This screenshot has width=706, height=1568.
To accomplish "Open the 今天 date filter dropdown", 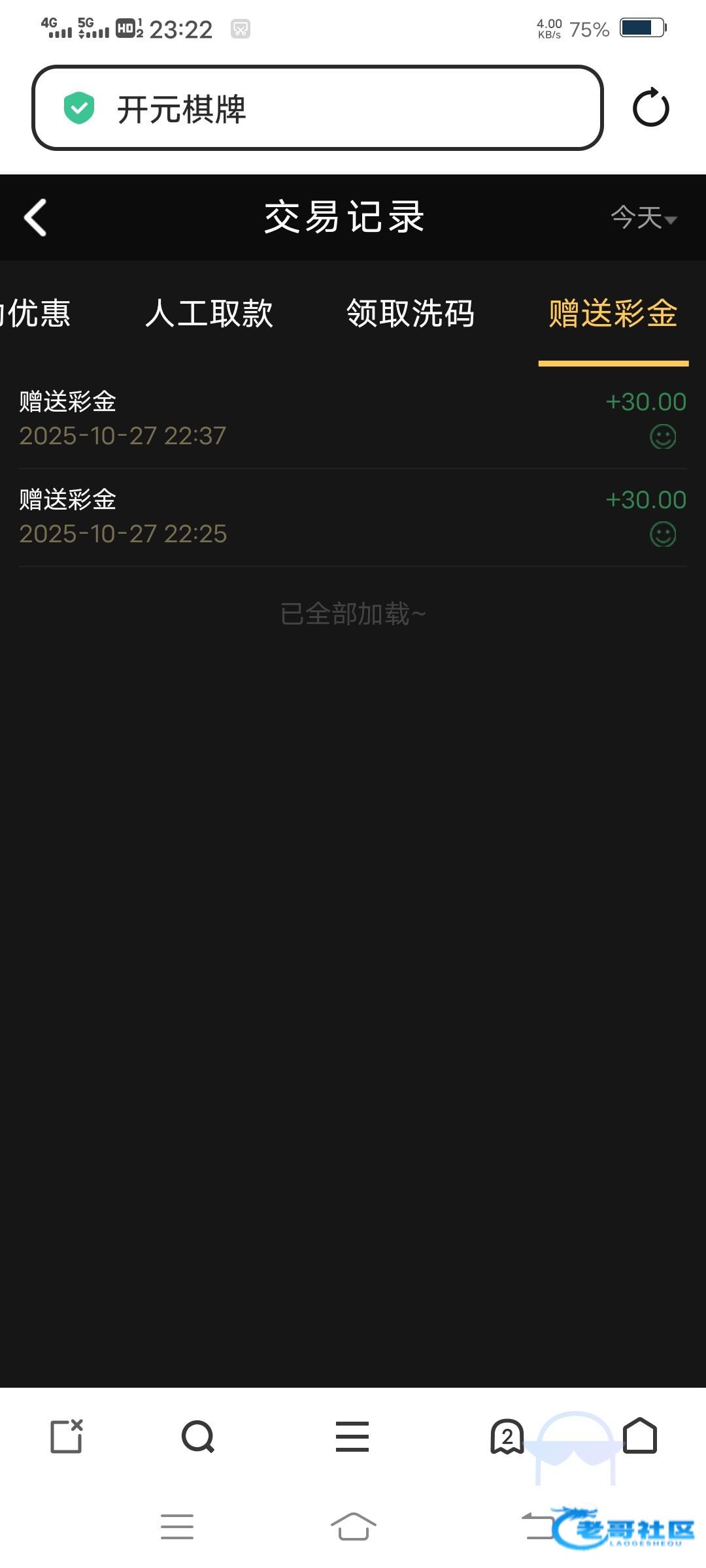I will [x=643, y=218].
